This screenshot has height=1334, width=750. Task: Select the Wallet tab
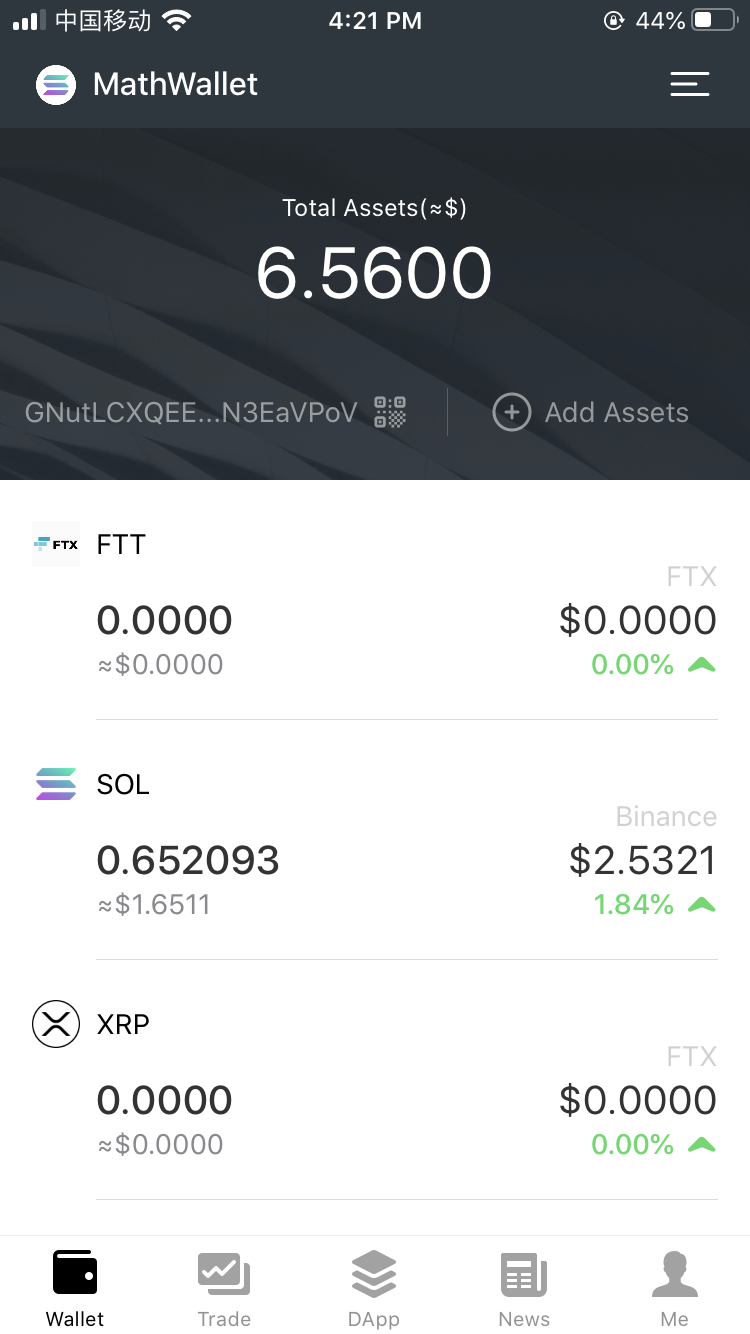(75, 1288)
